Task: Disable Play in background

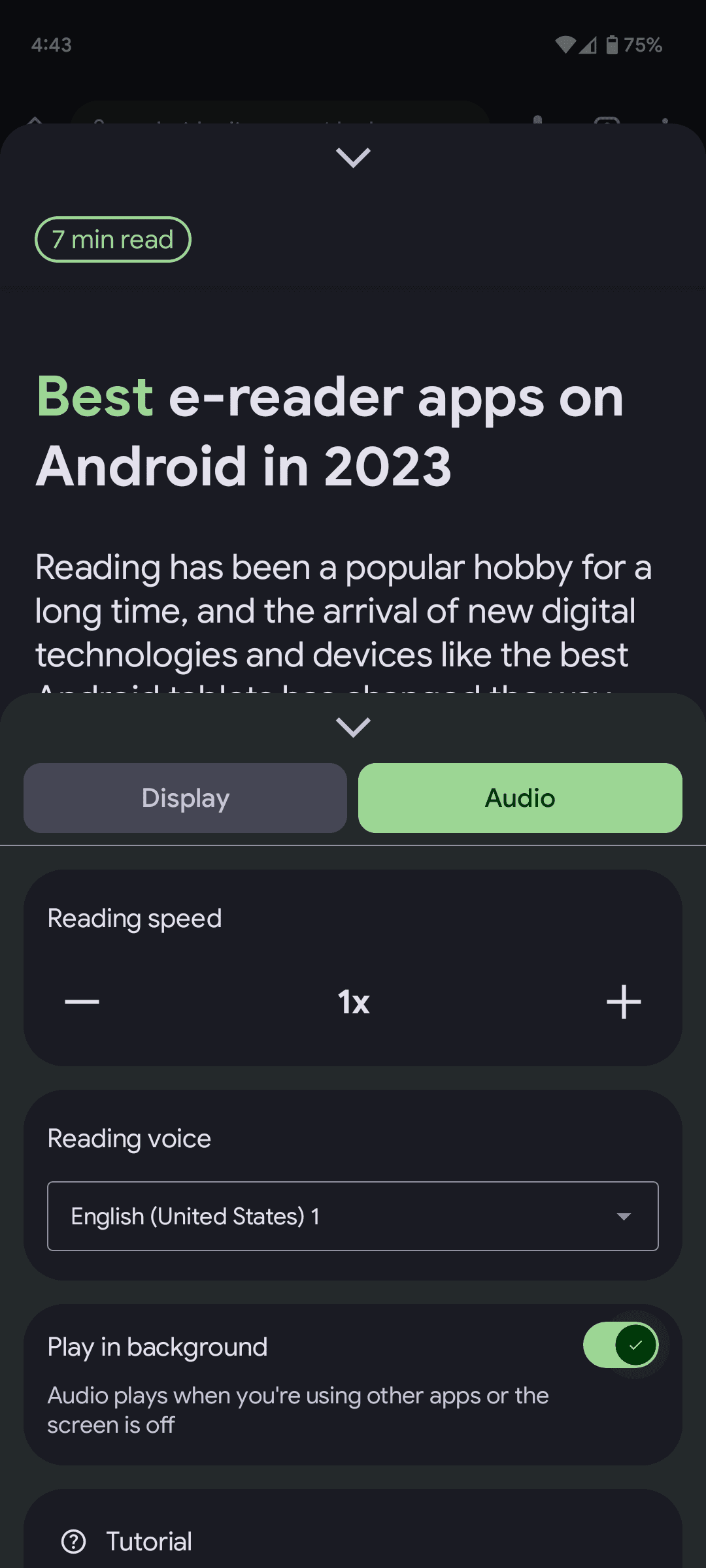Action: click(620, 1345)
